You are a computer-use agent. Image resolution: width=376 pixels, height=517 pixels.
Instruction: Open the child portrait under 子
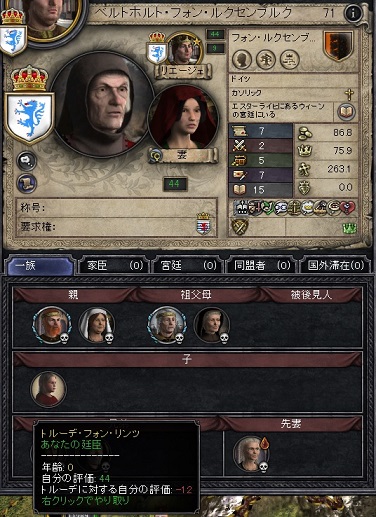48,389
